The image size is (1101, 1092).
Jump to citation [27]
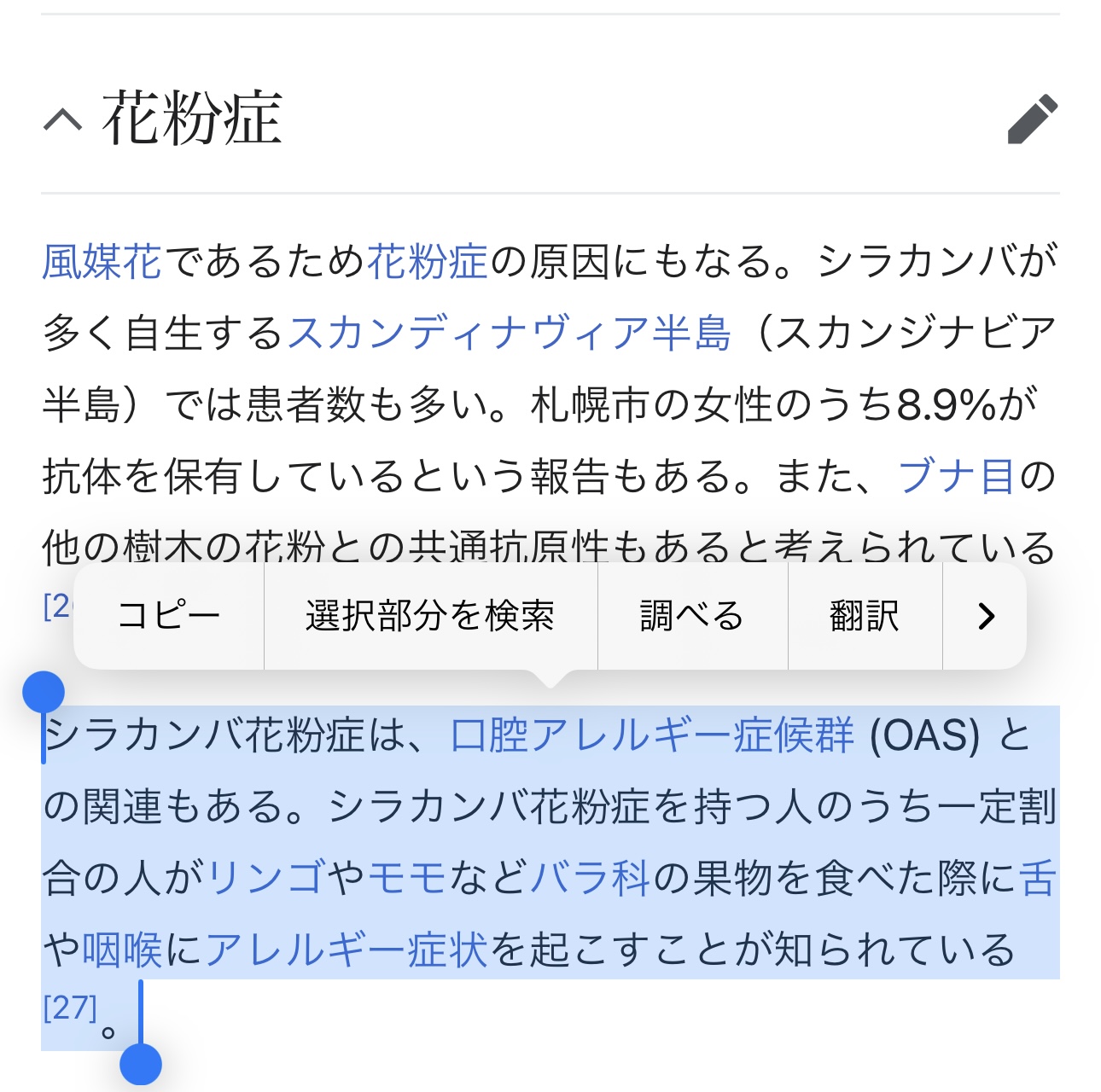pos(70,1008)
